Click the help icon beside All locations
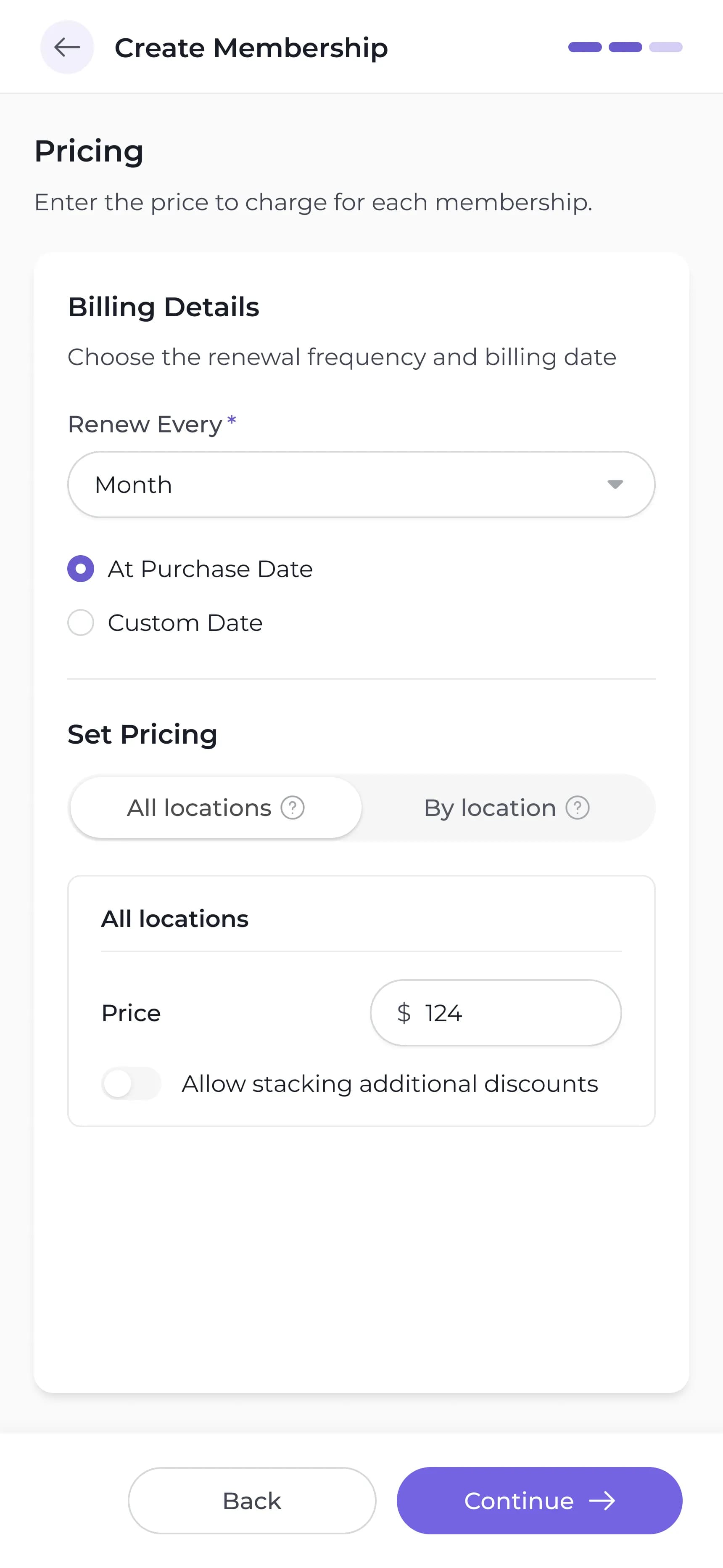 pyautogui.click(x=293, y=807)
